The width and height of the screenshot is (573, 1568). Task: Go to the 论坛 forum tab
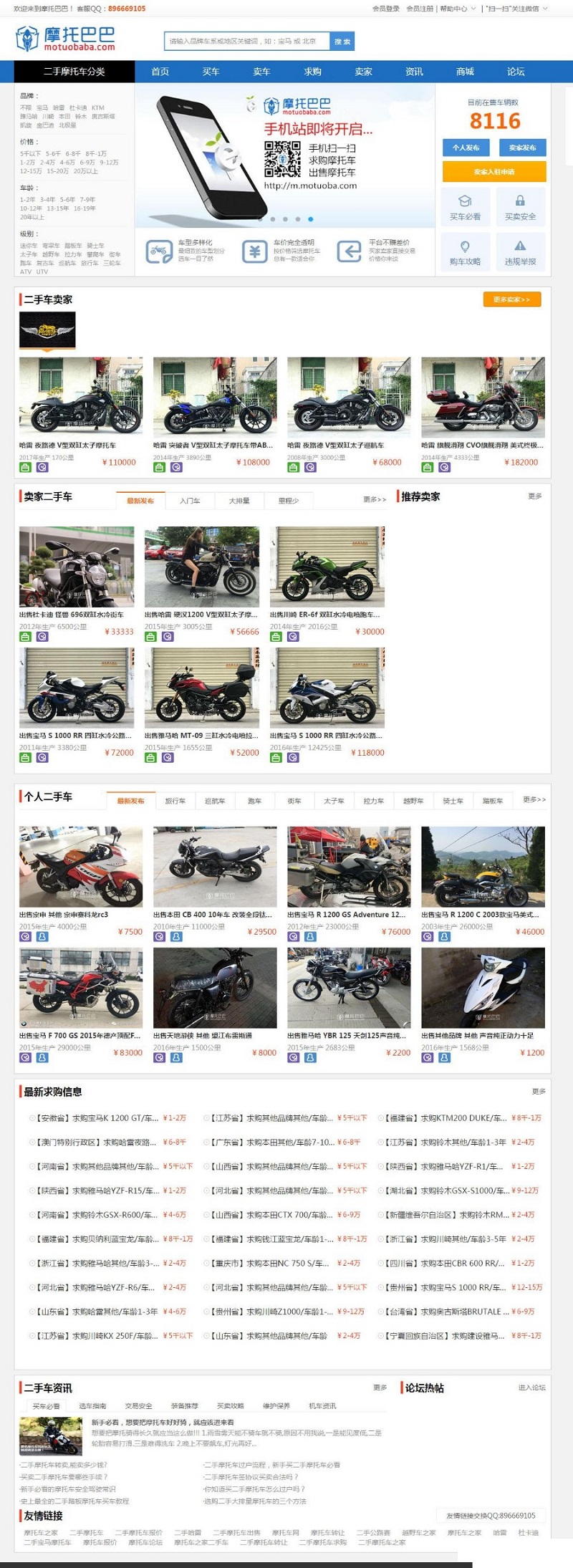click(x=516, y=72)
